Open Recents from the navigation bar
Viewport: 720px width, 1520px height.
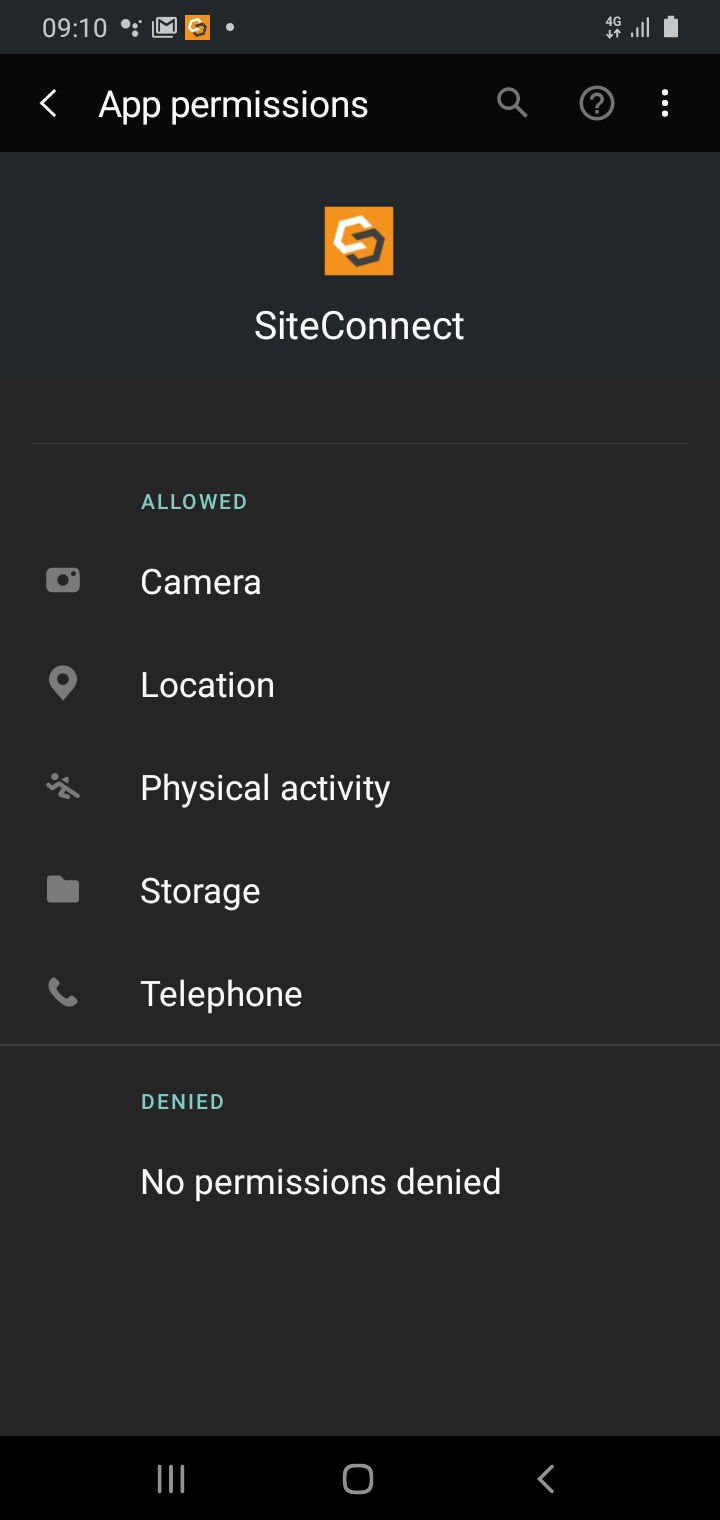[x=171, y=1478]
